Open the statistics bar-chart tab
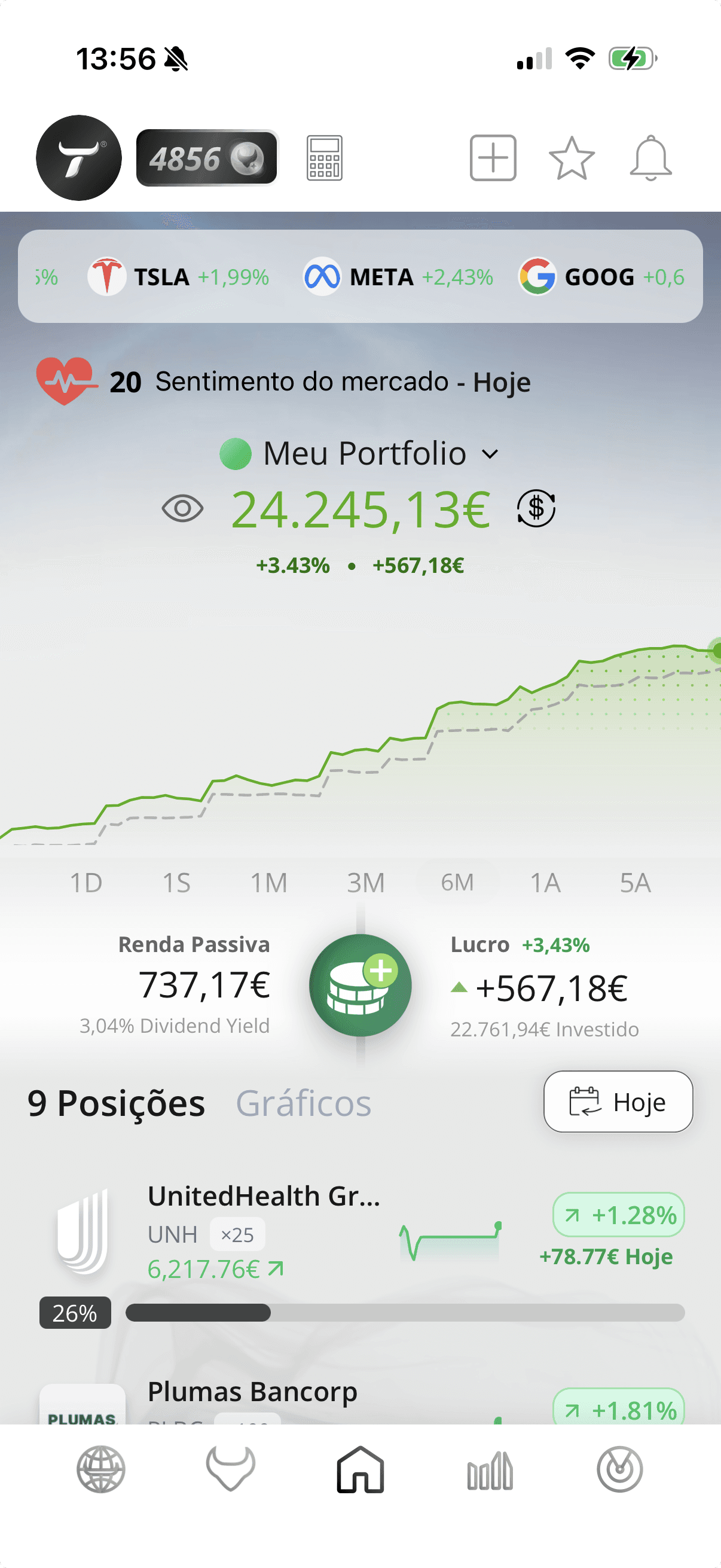 (x=490, y=1473)
